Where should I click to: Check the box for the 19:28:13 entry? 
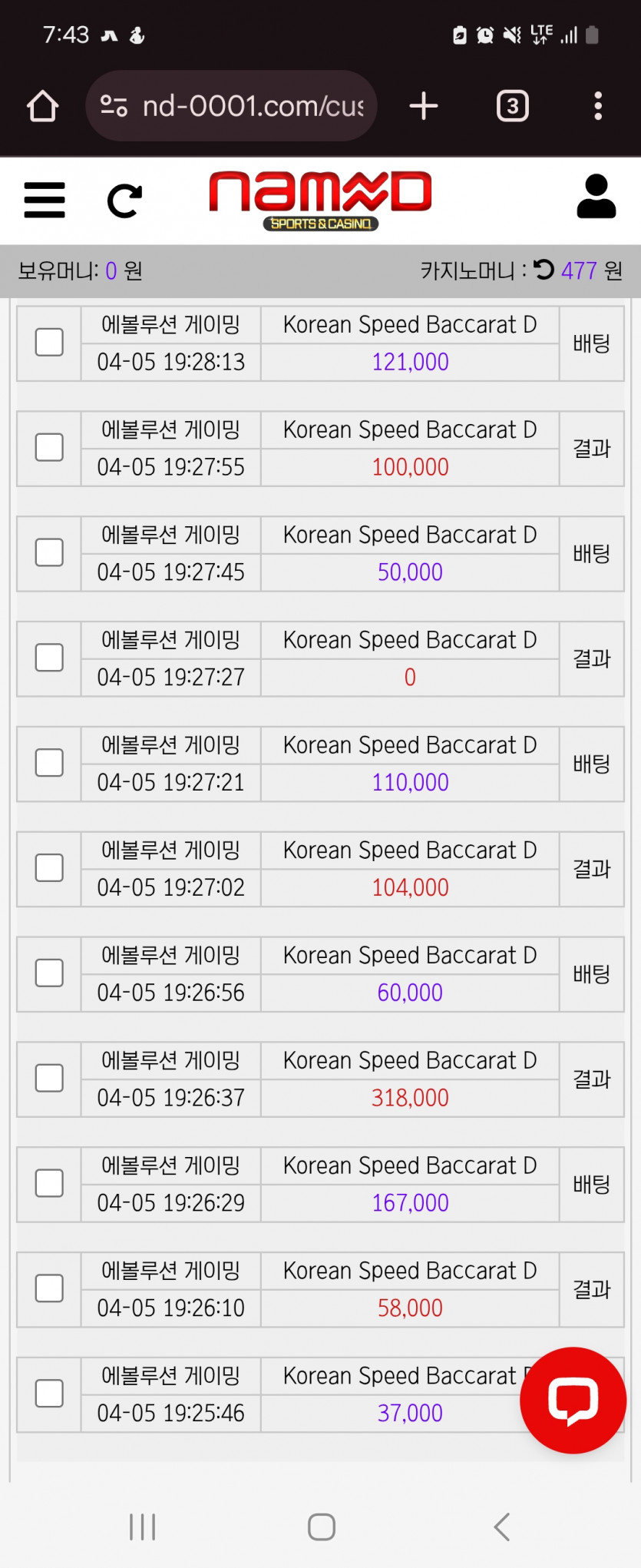[x=49, y=343]
